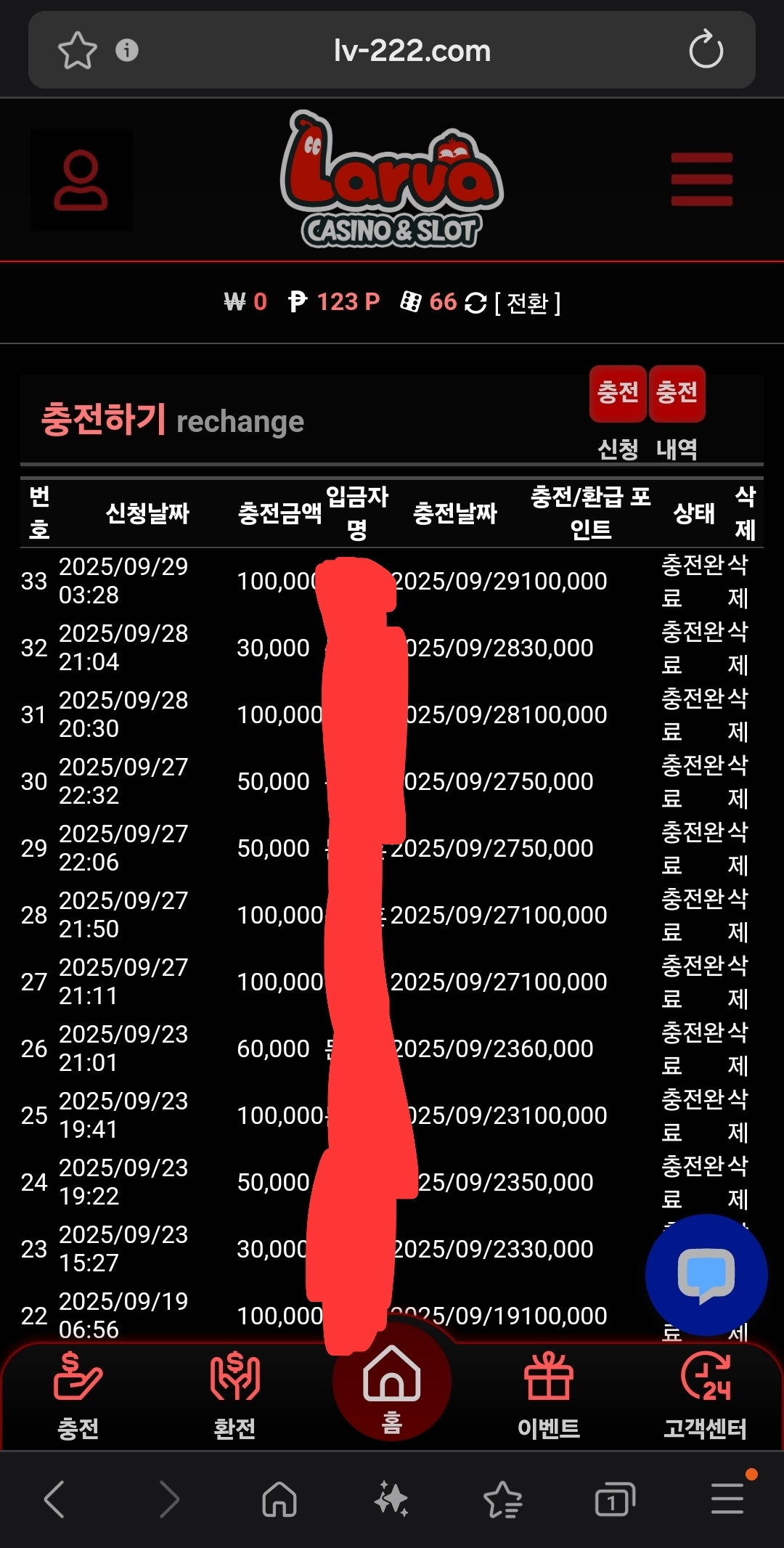
Task: Delete recharge record number 30
Action: 738,781
